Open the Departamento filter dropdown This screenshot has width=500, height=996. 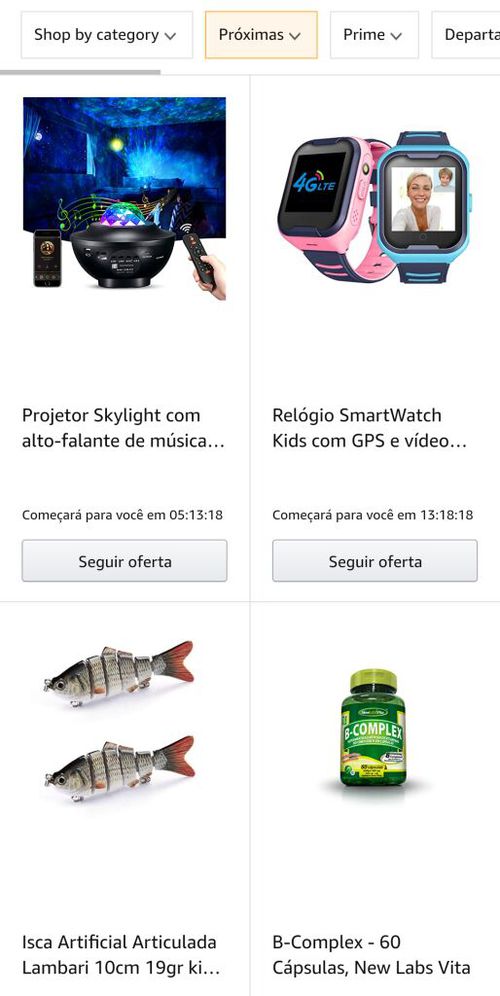[x=466, y=35]
